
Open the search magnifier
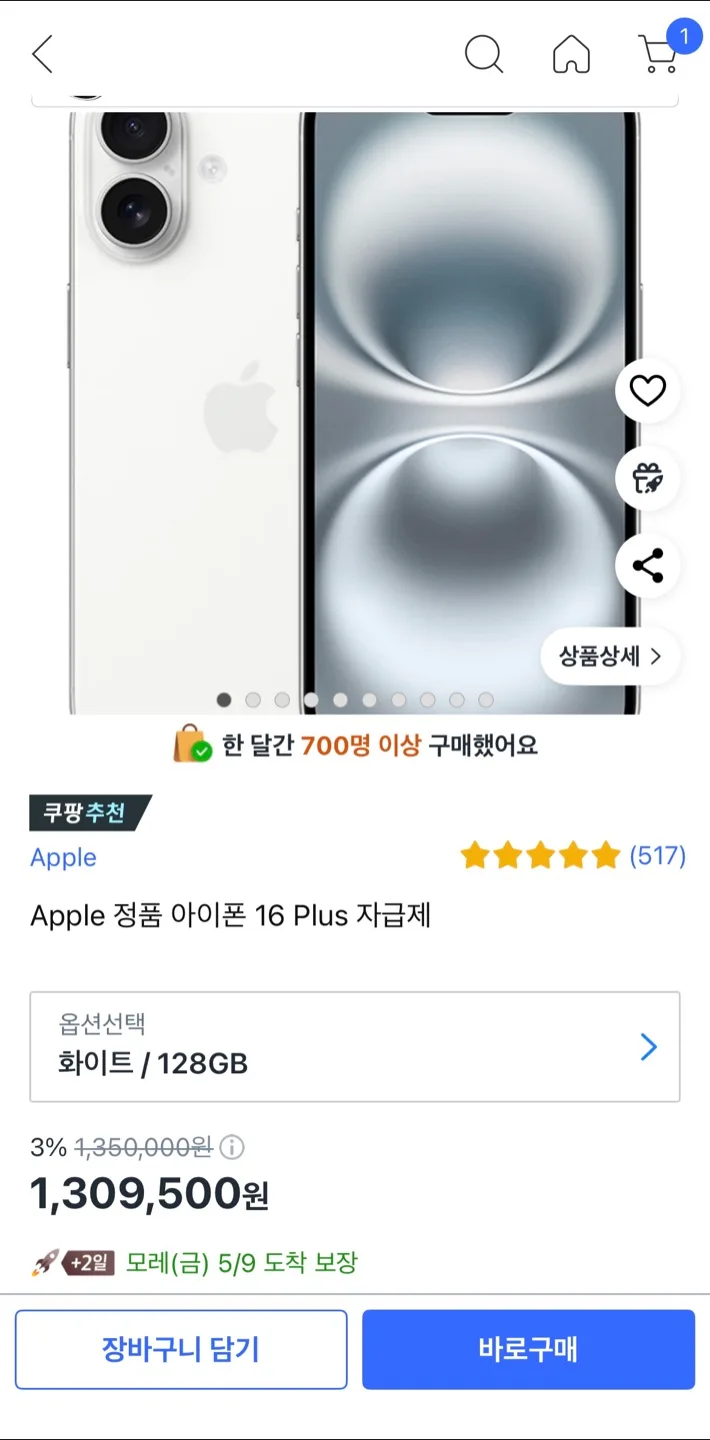click(484, 55)
